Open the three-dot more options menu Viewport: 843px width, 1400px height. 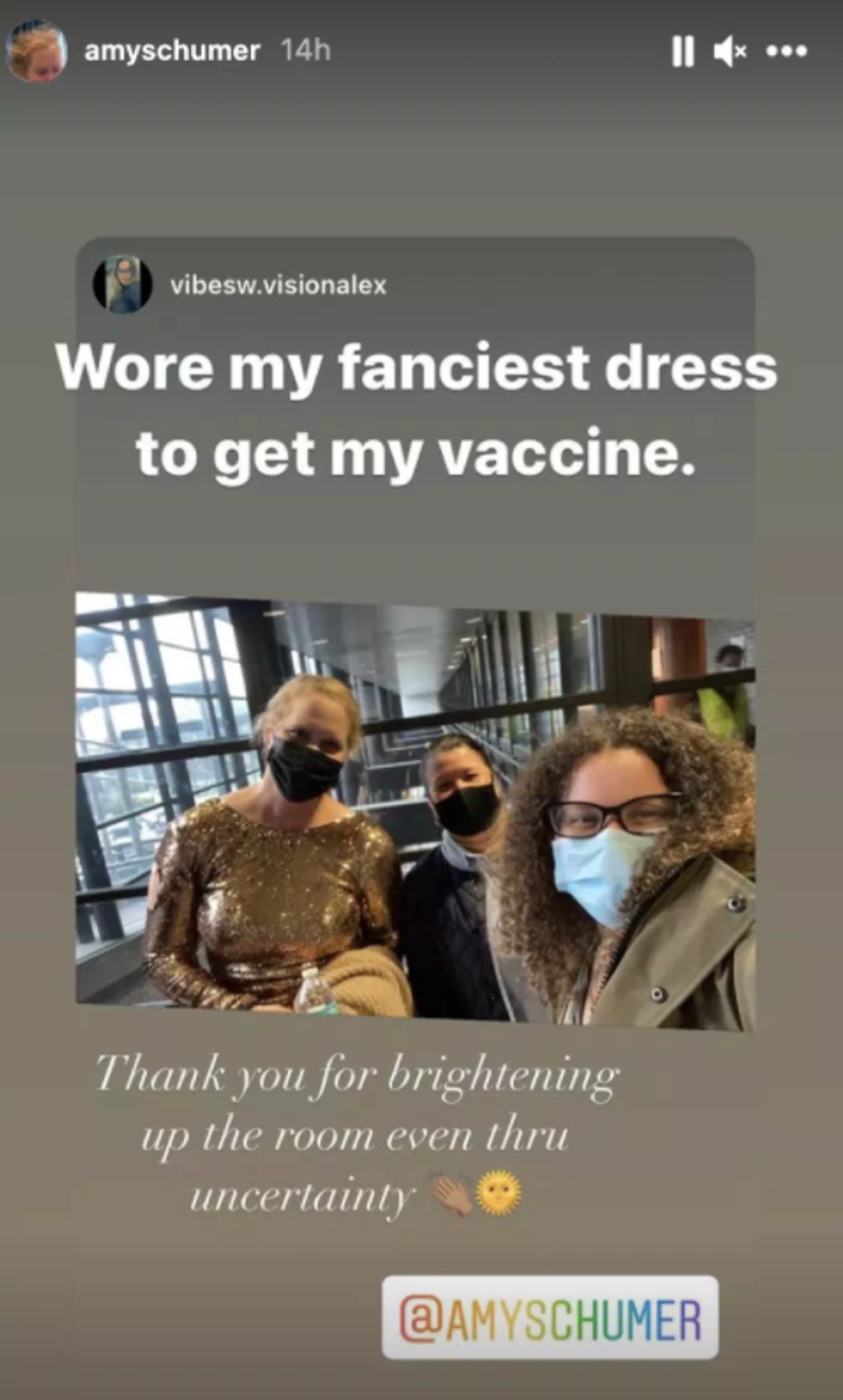pos(786,52)
